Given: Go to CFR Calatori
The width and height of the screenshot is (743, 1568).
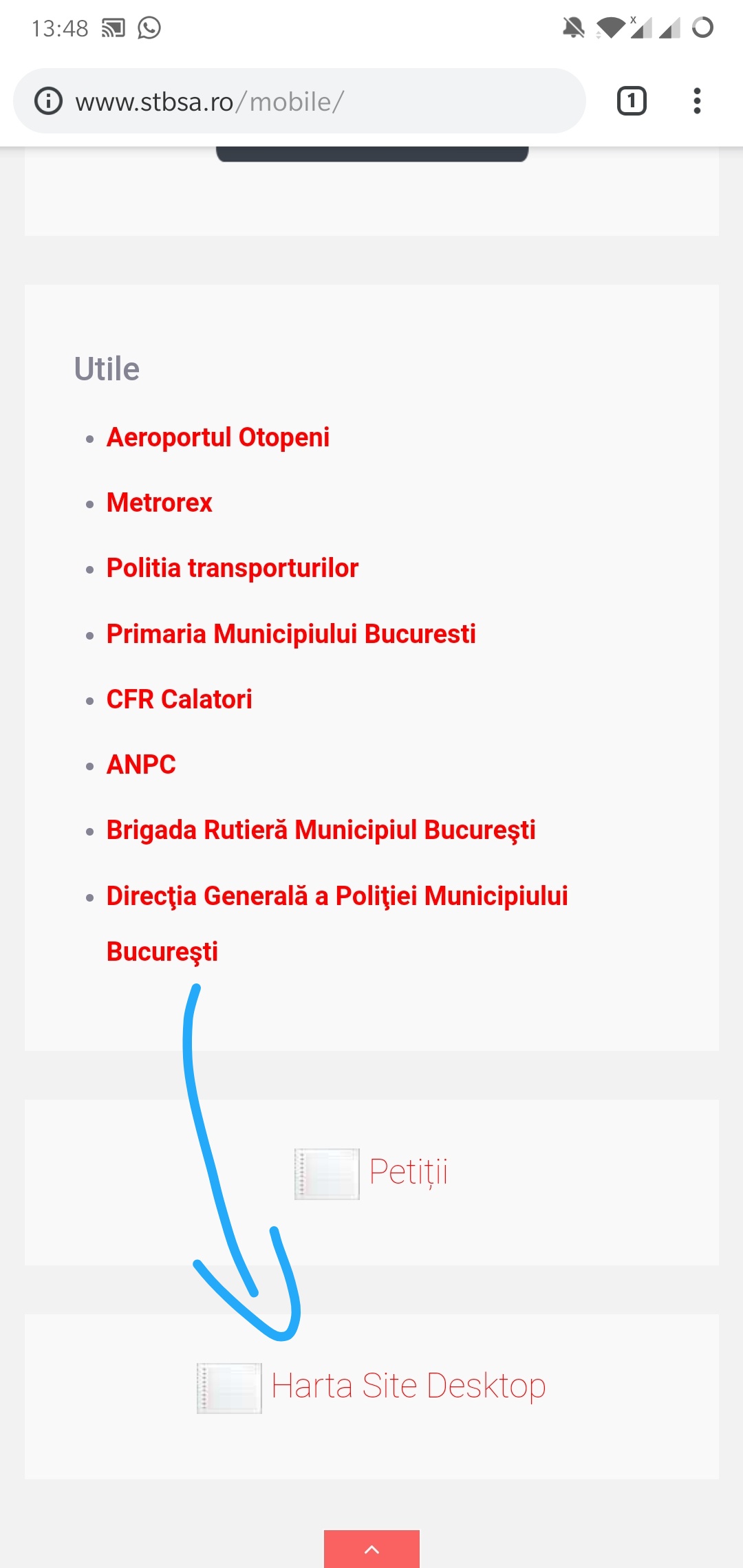Looking at the screenshot, I should click(x=180, y=699).
